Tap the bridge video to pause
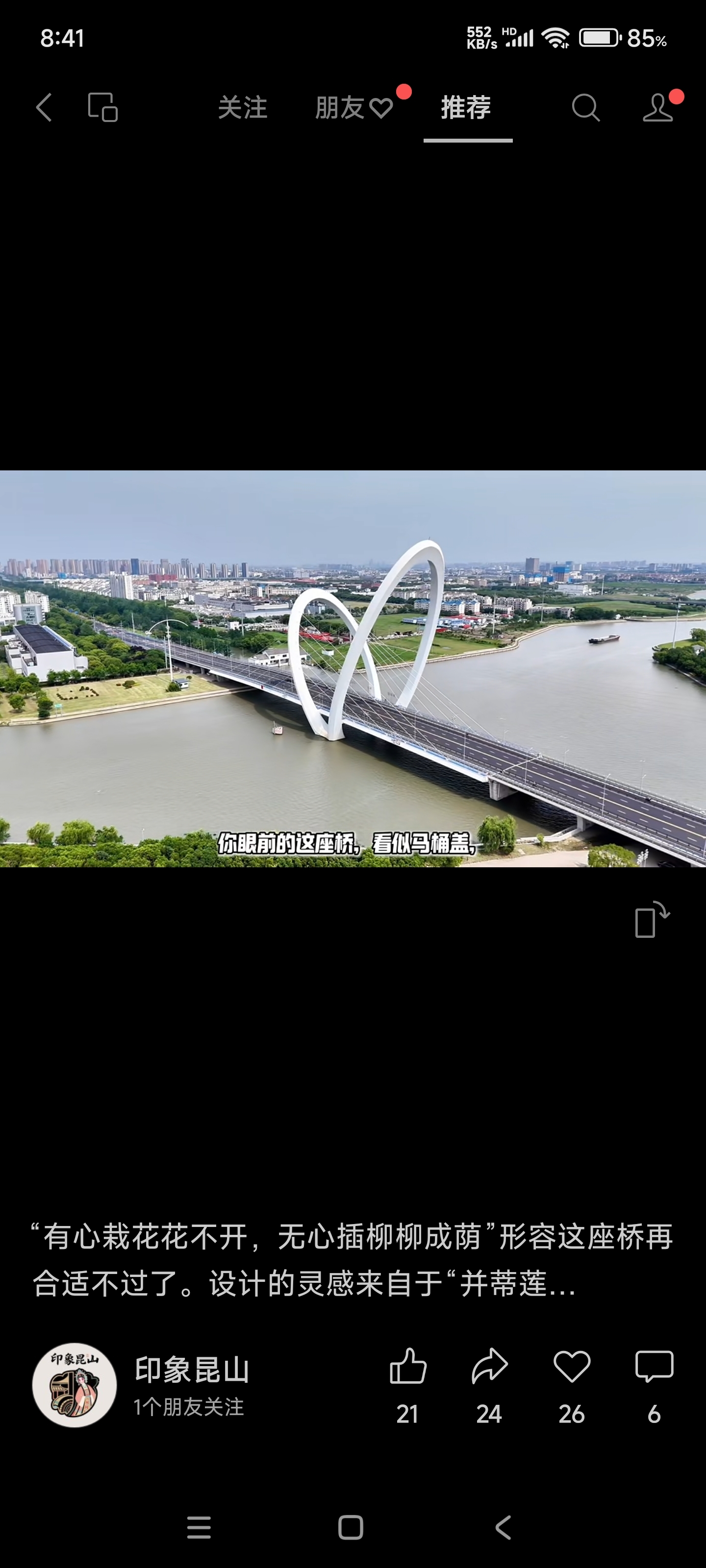The width and height of the screenshot is (706, 1568). (353, 668)
